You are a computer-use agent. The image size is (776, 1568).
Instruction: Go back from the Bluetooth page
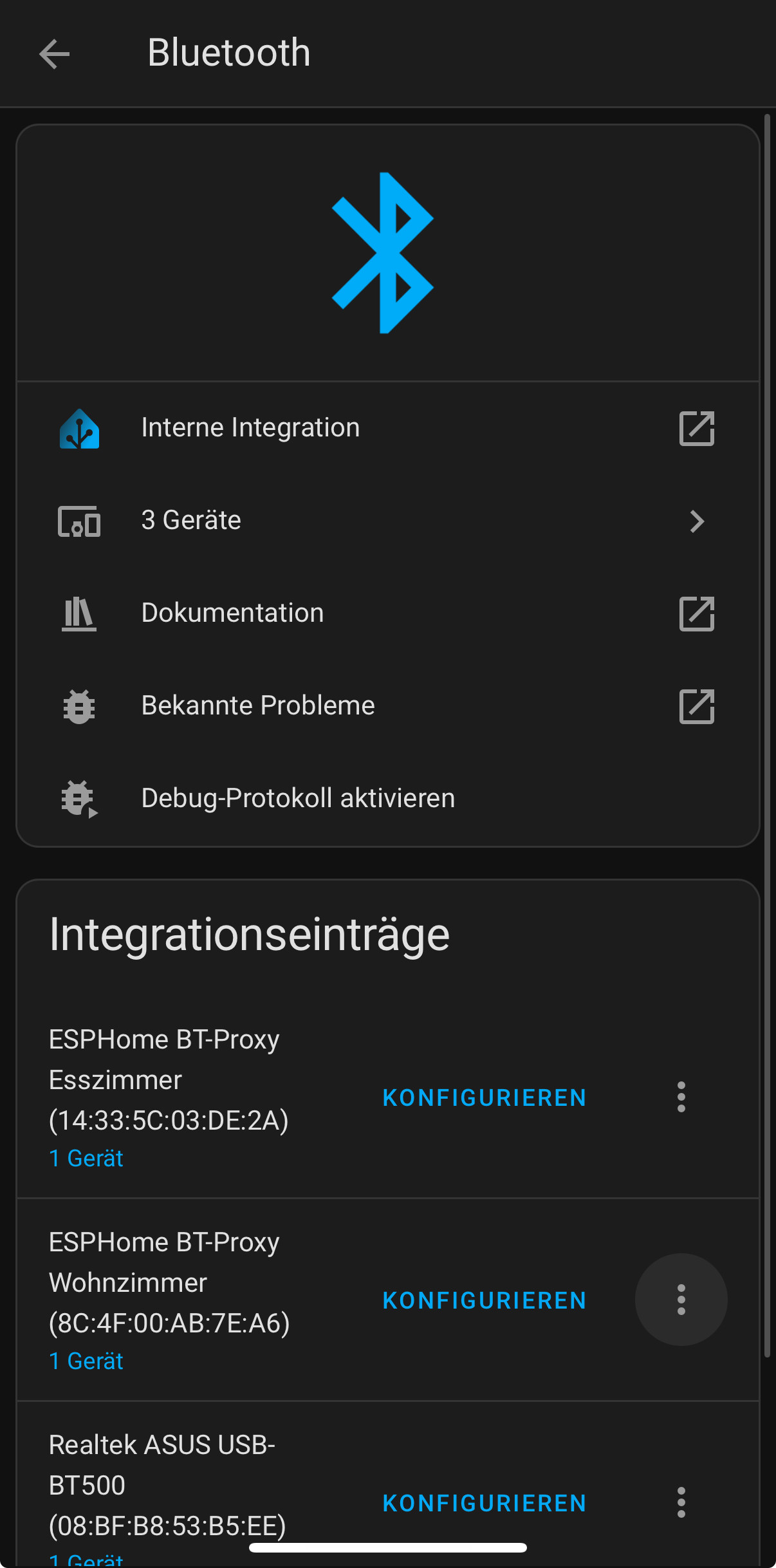point(55,53)
